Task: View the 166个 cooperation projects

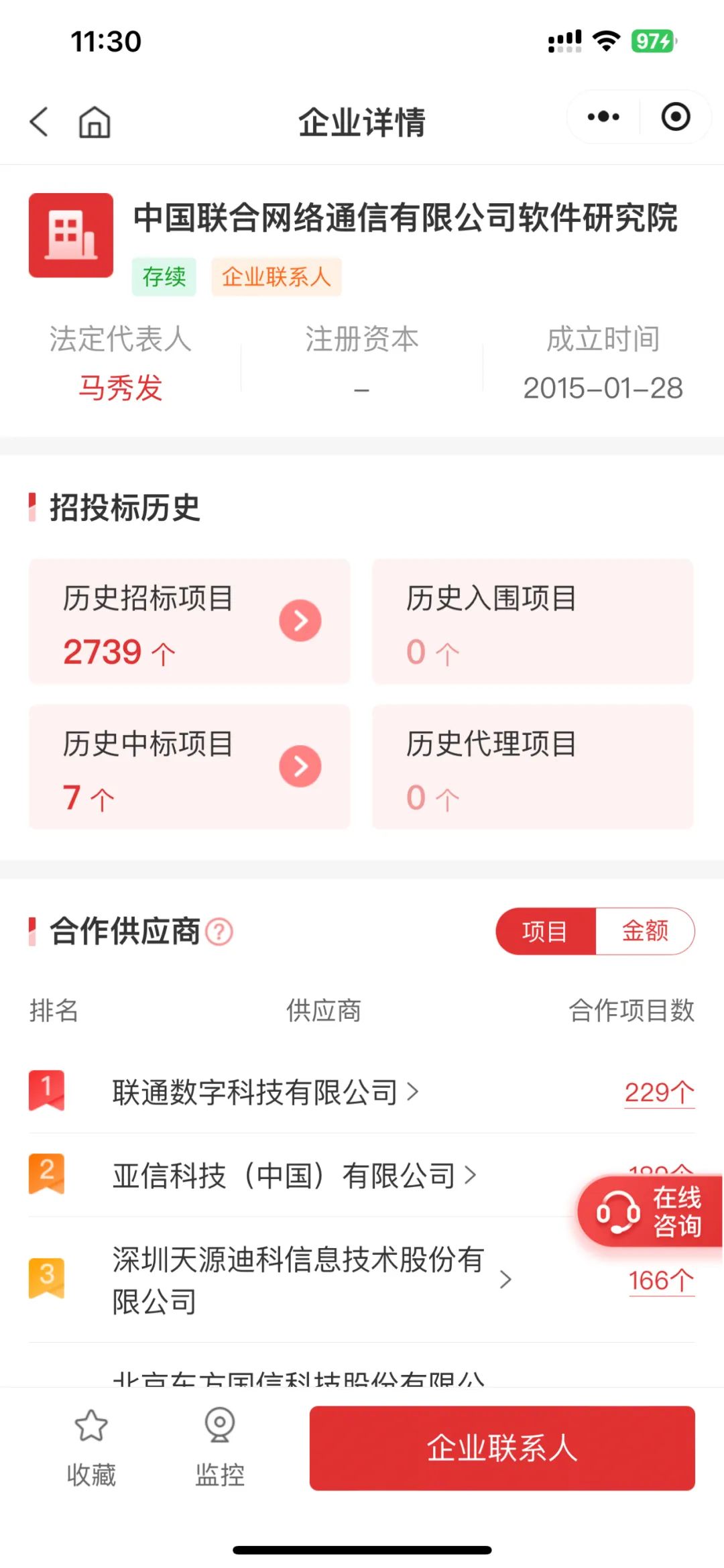Action: point(662,1280)
